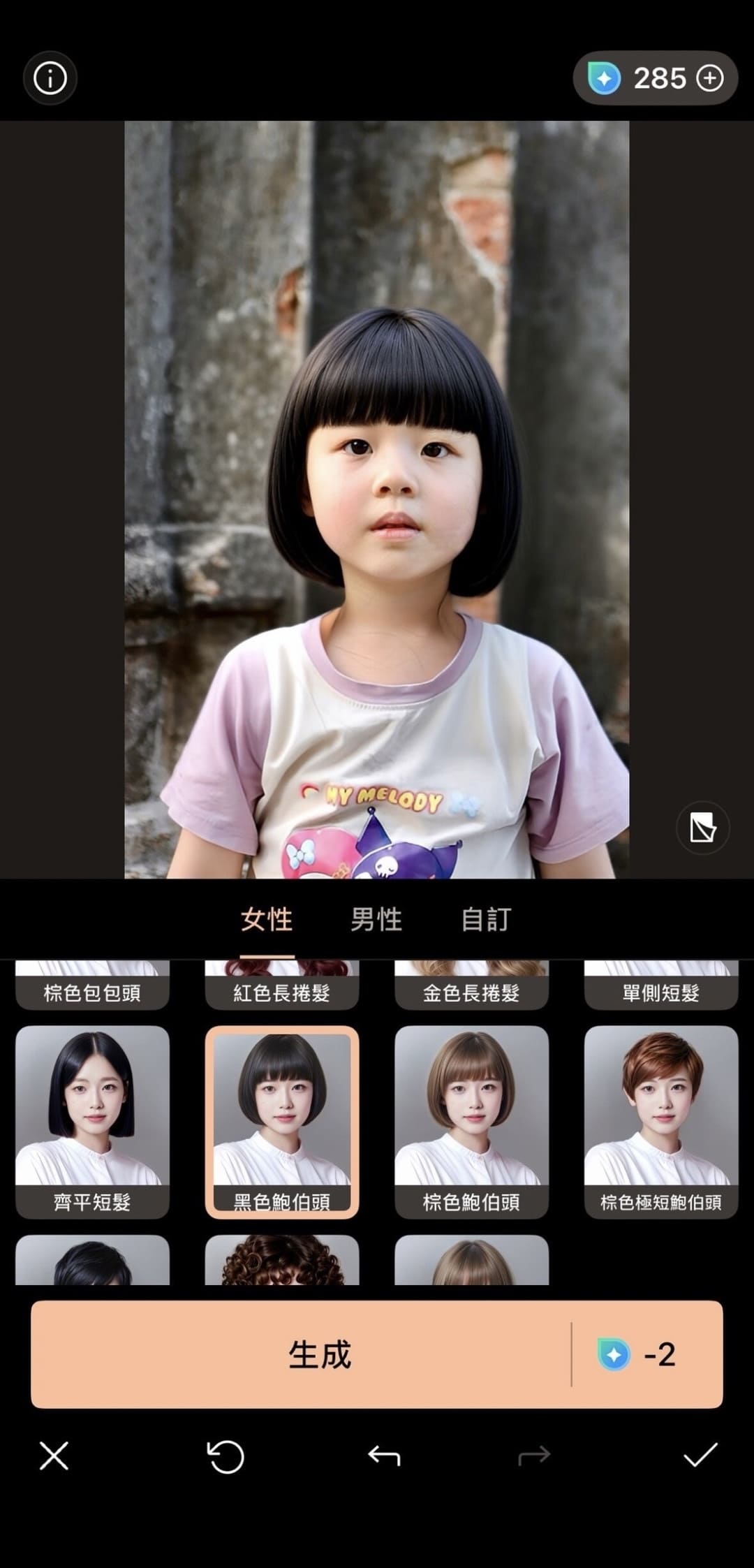754x1568 pixels.
Task: Redo the last undone change
Action: tap(534, 1457)
